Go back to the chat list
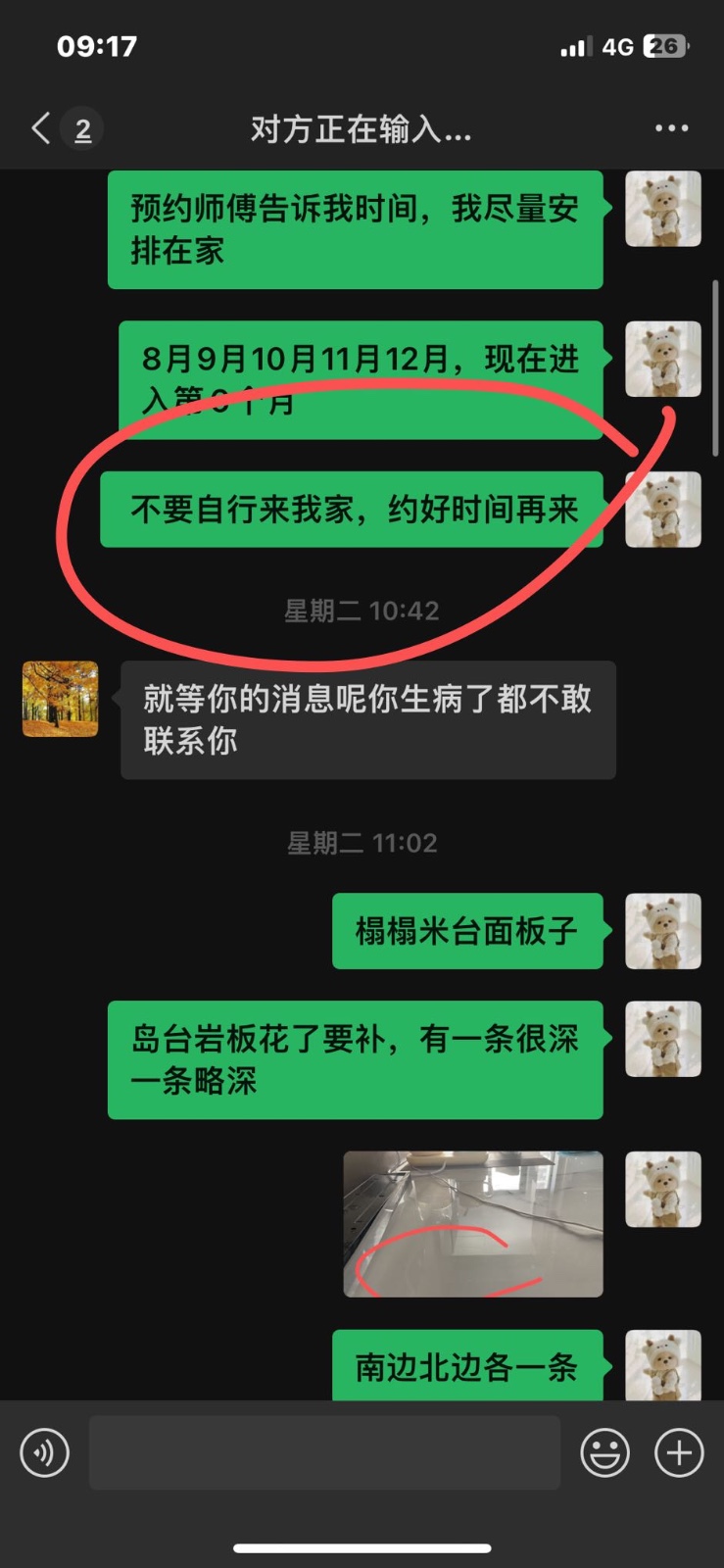The width and height of the screenshot is (724, 1568). point(41,128)
